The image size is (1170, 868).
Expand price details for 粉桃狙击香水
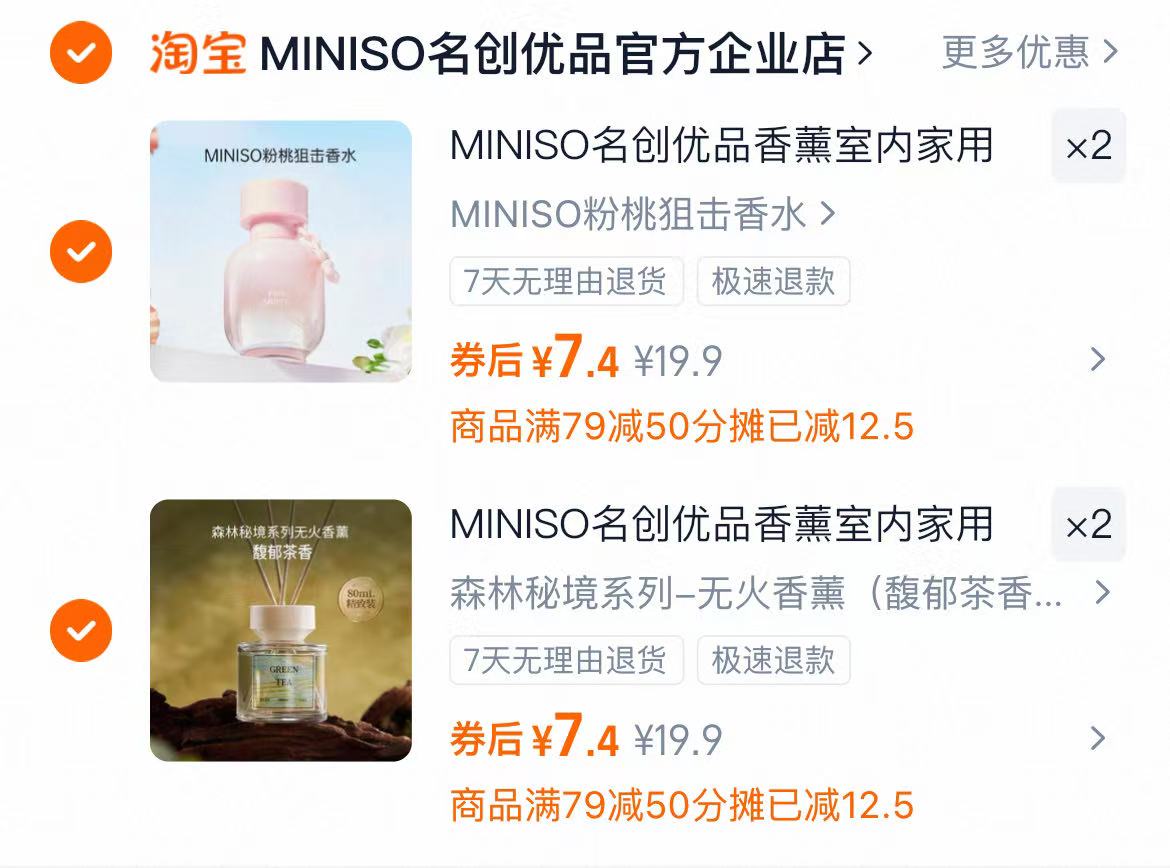point(1097,360)
